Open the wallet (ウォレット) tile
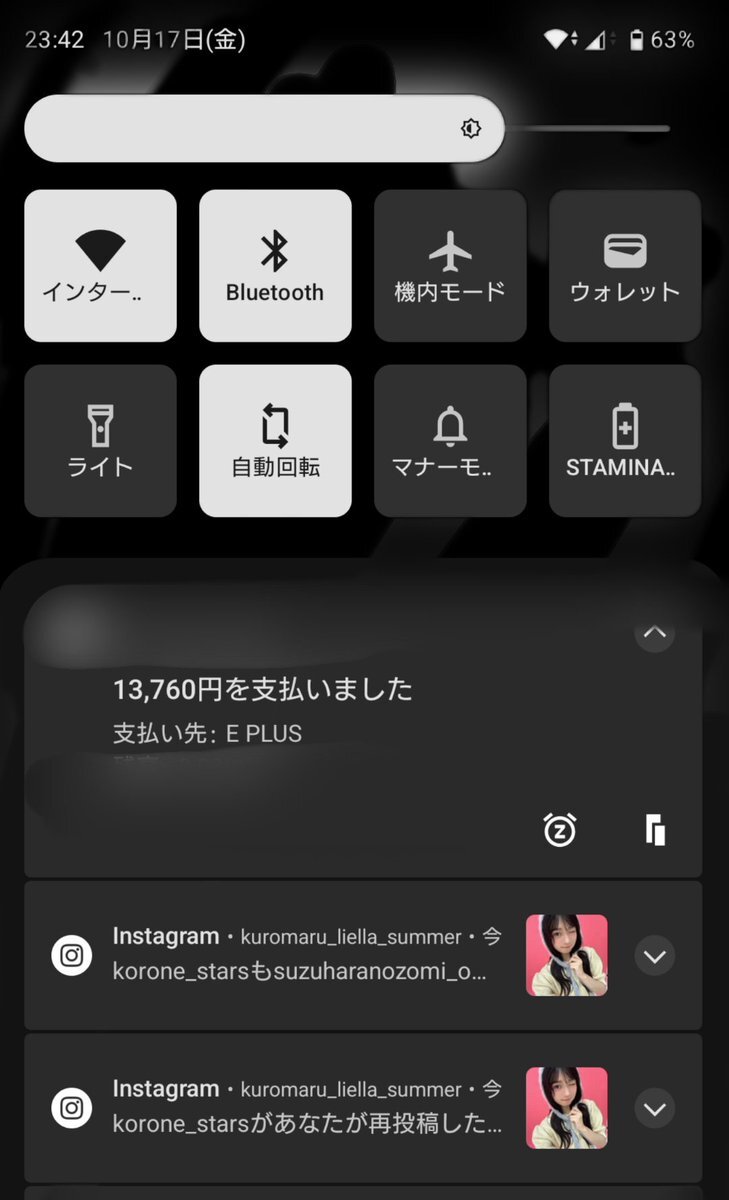 [x=625, y=266]
